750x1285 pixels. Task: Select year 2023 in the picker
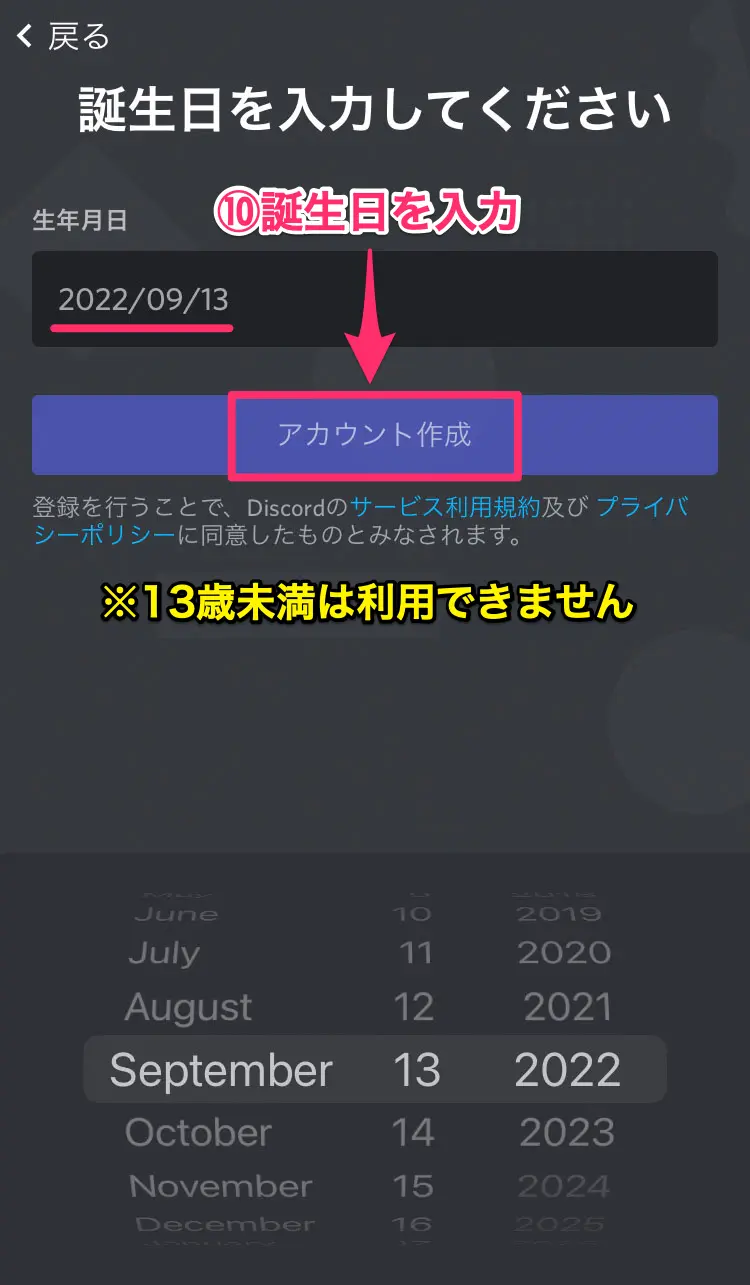(567, 1132)
